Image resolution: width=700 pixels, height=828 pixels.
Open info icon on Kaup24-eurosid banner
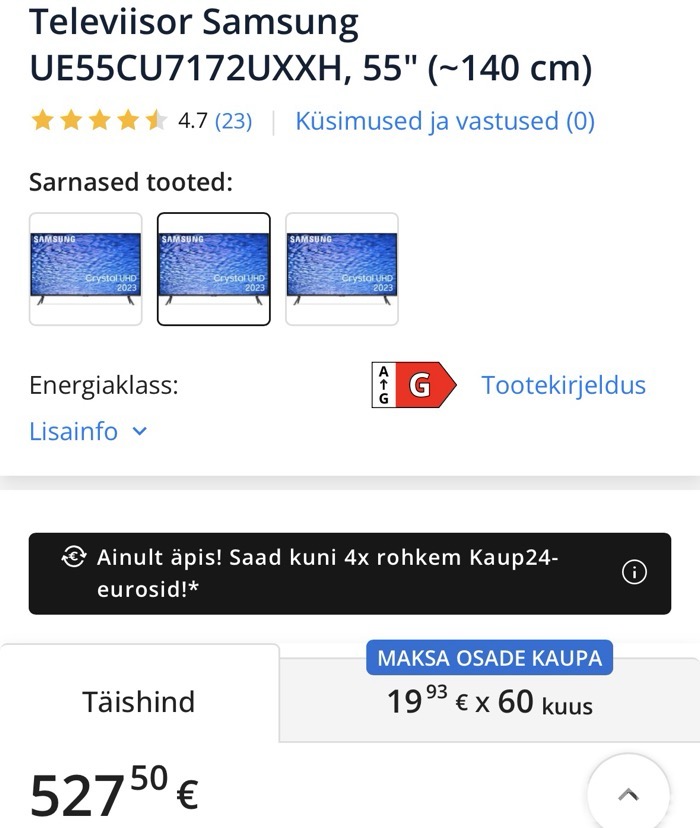coord(634,573)
